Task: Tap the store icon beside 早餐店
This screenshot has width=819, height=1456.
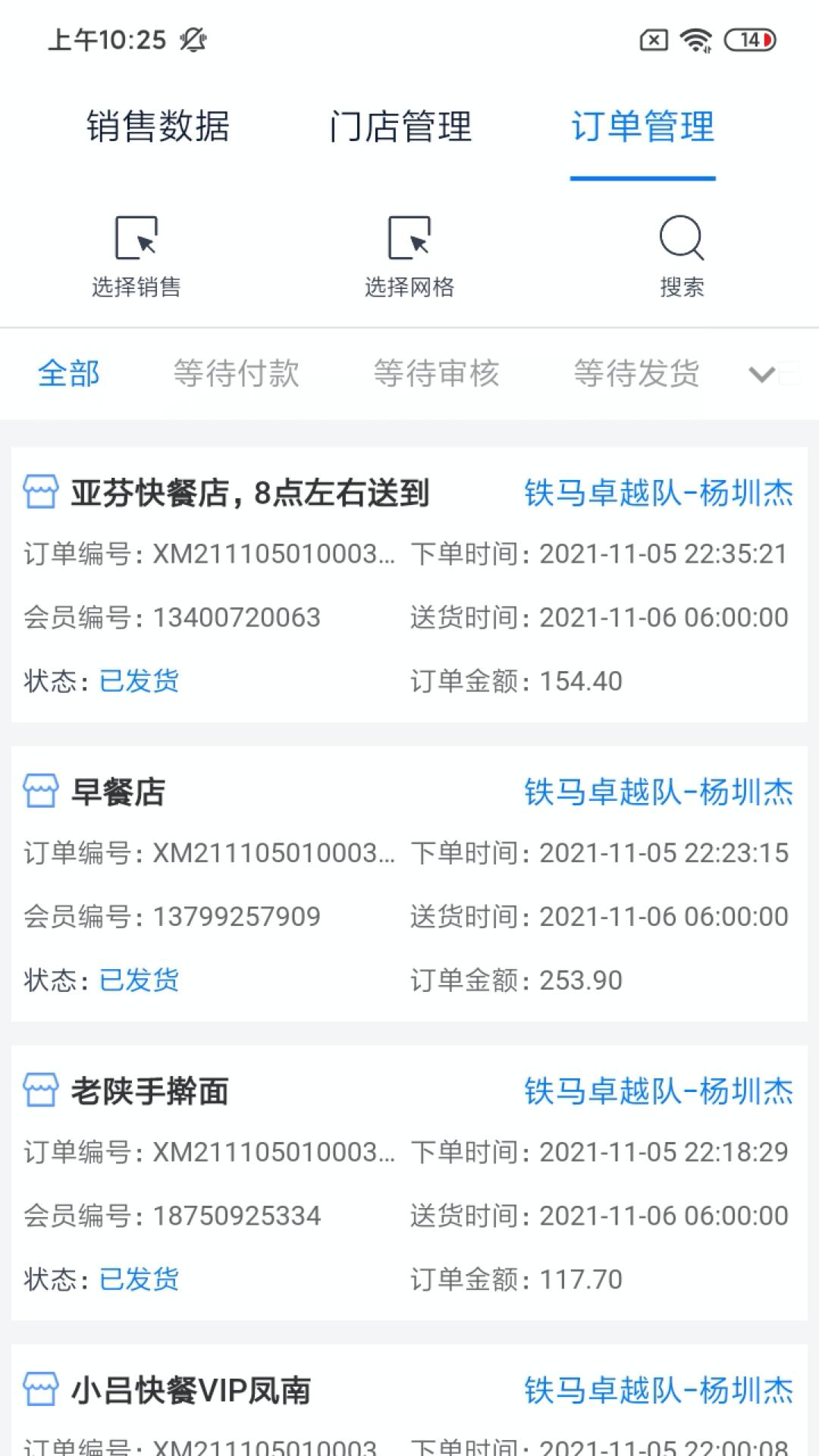Action: (39, 791)
